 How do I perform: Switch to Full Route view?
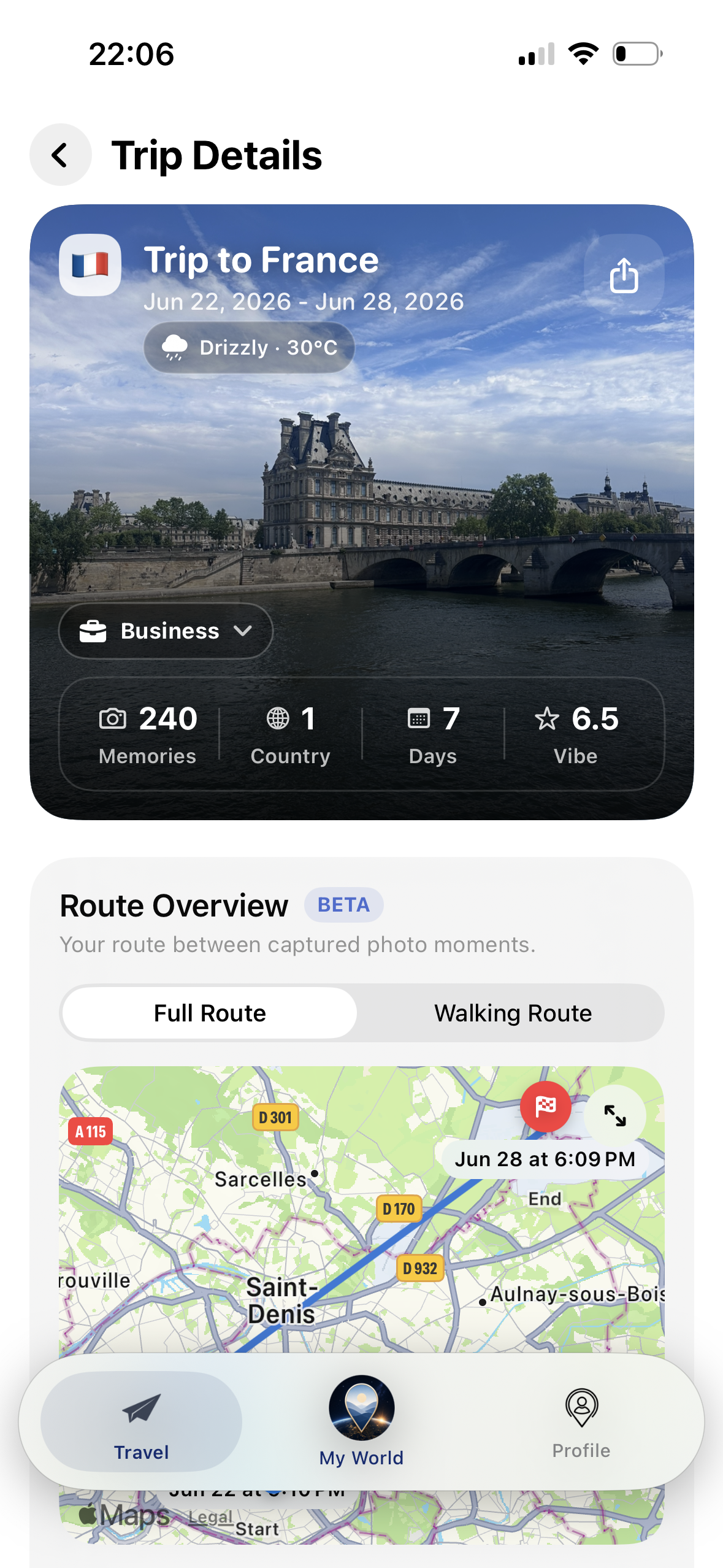(x=210, y=1013)
